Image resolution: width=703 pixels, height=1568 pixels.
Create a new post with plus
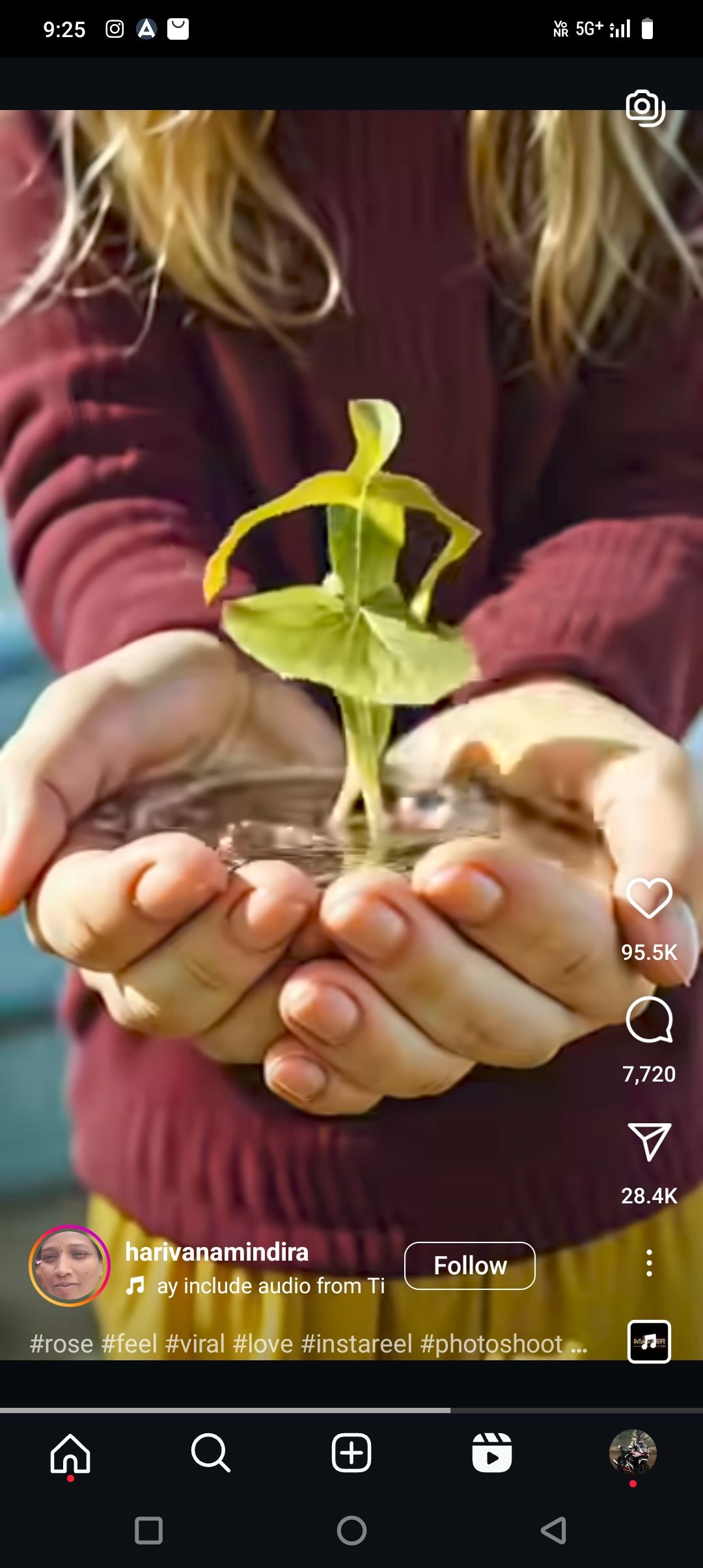click(x=351, y=1453)
